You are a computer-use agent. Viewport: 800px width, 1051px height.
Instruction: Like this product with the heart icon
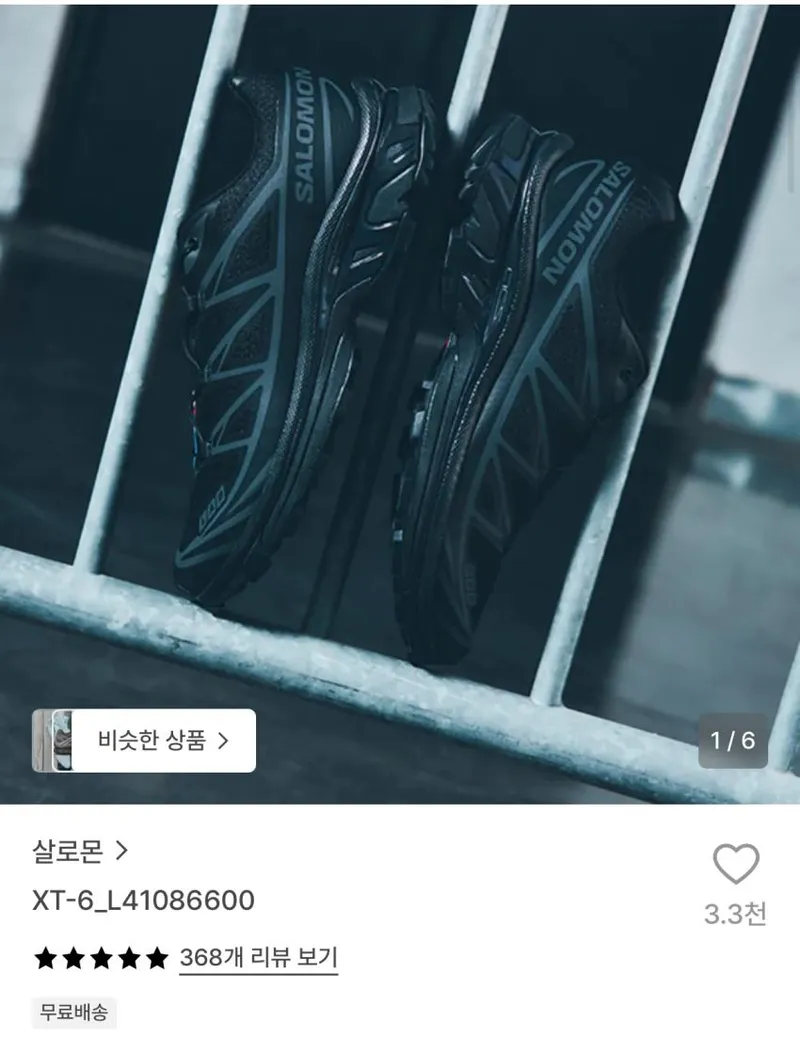[736, 864]
